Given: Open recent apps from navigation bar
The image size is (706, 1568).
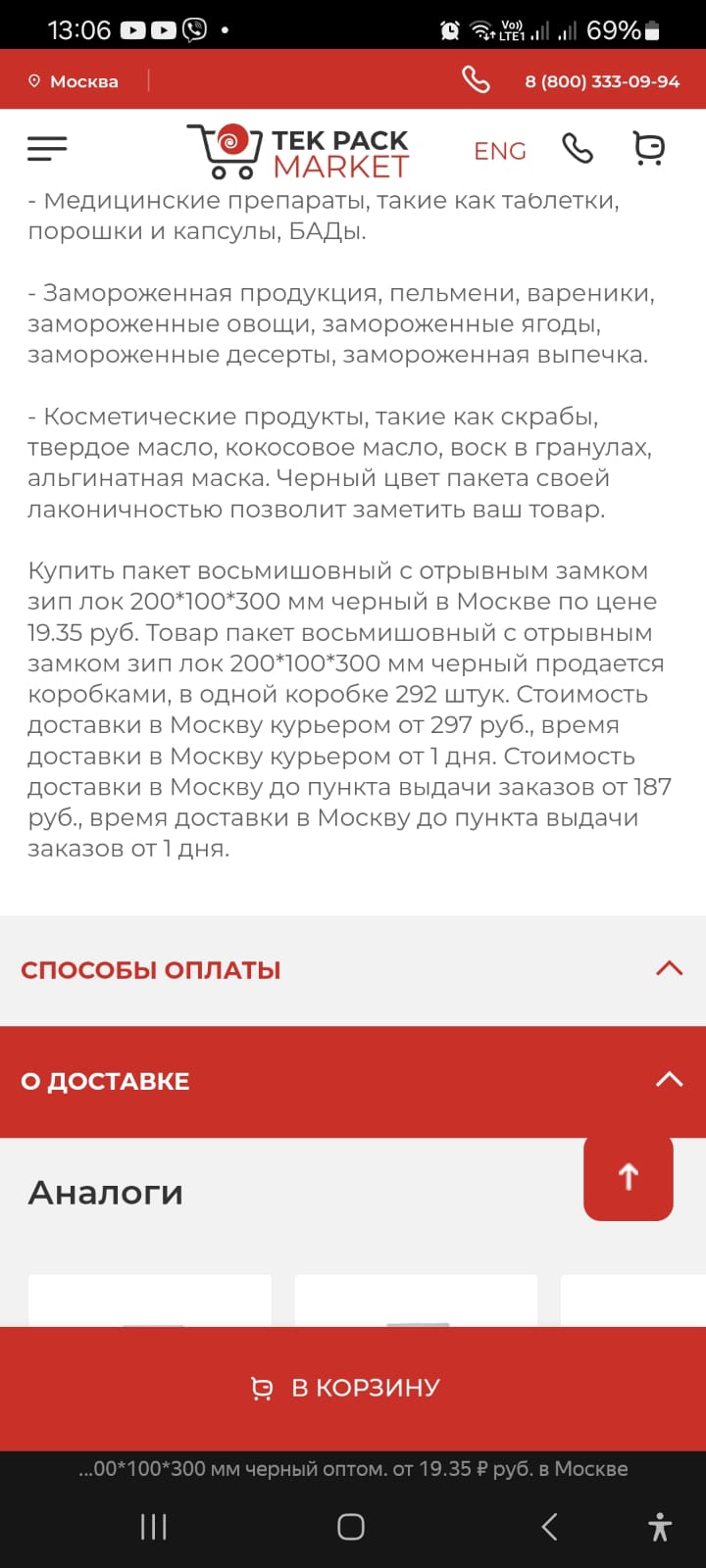Looking at the screenshot, I should (154, 1526).
